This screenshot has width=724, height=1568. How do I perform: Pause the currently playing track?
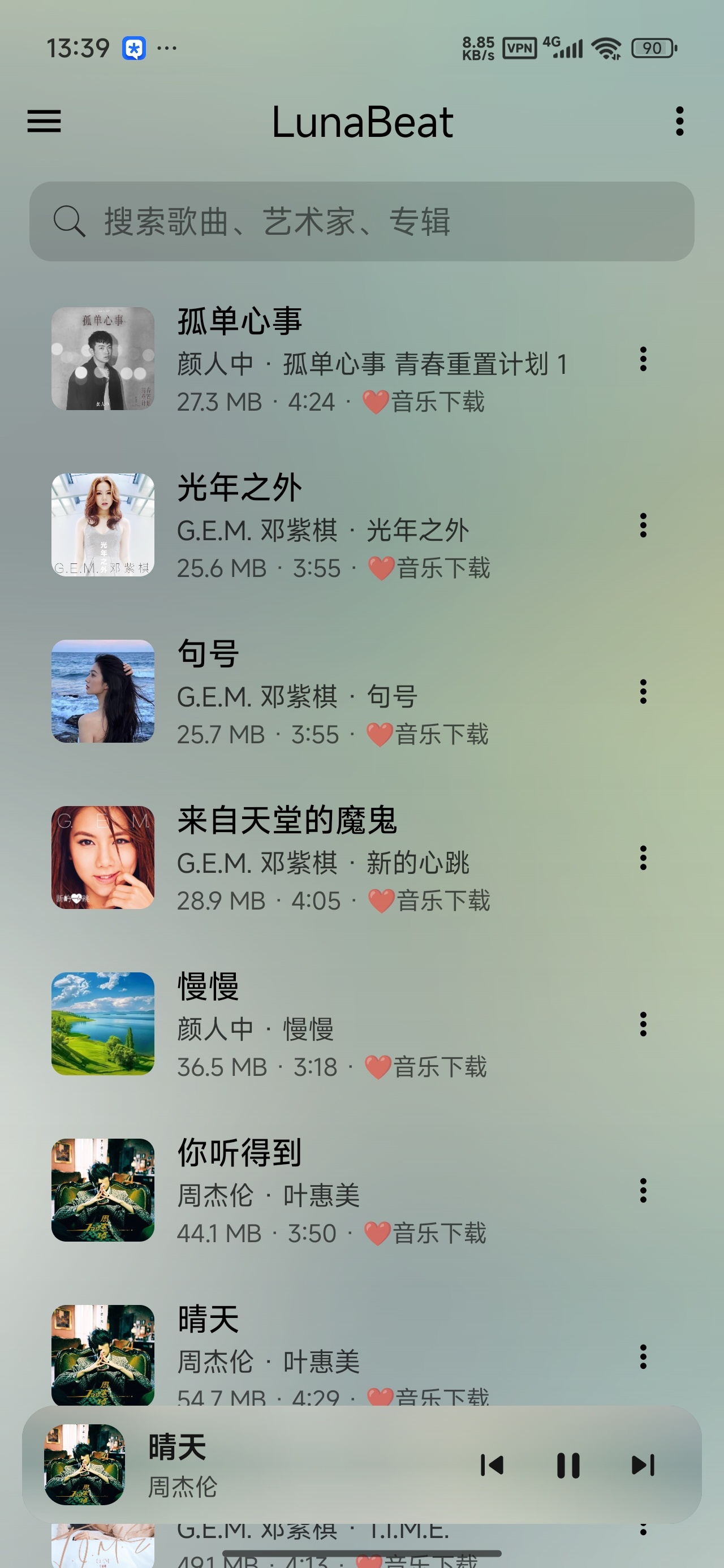(x=568, y=1465)
